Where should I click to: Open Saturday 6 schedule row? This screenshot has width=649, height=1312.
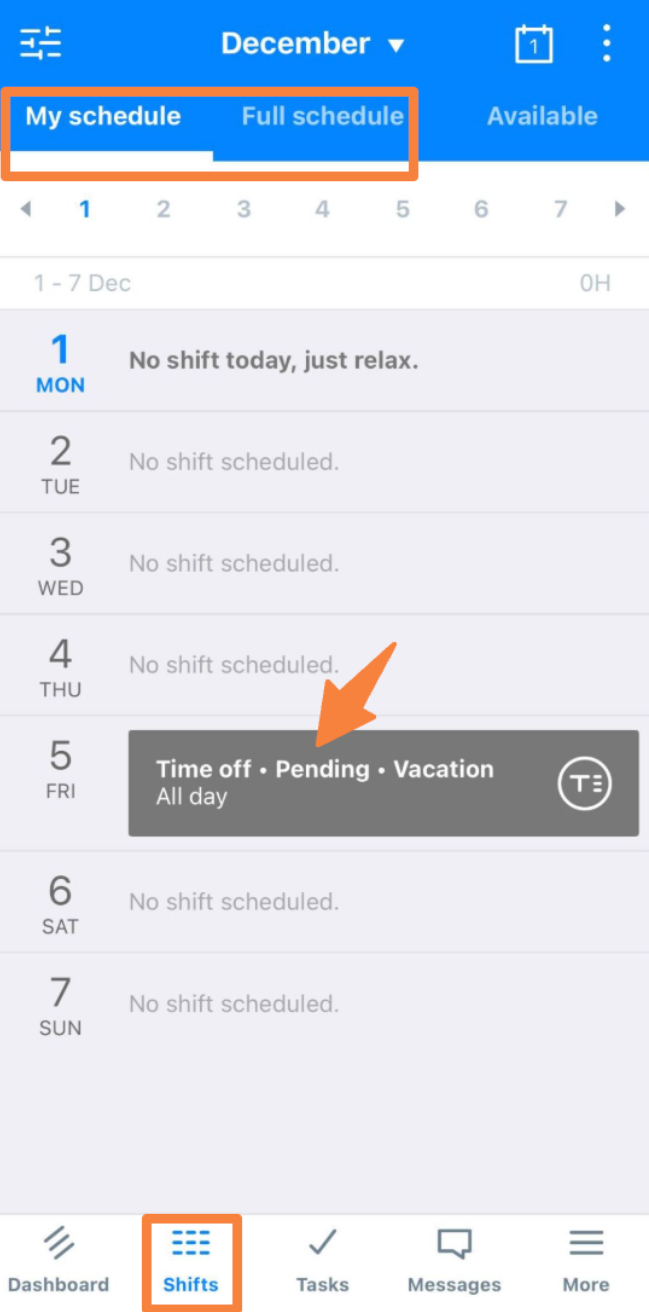click(x=324, y=902)
